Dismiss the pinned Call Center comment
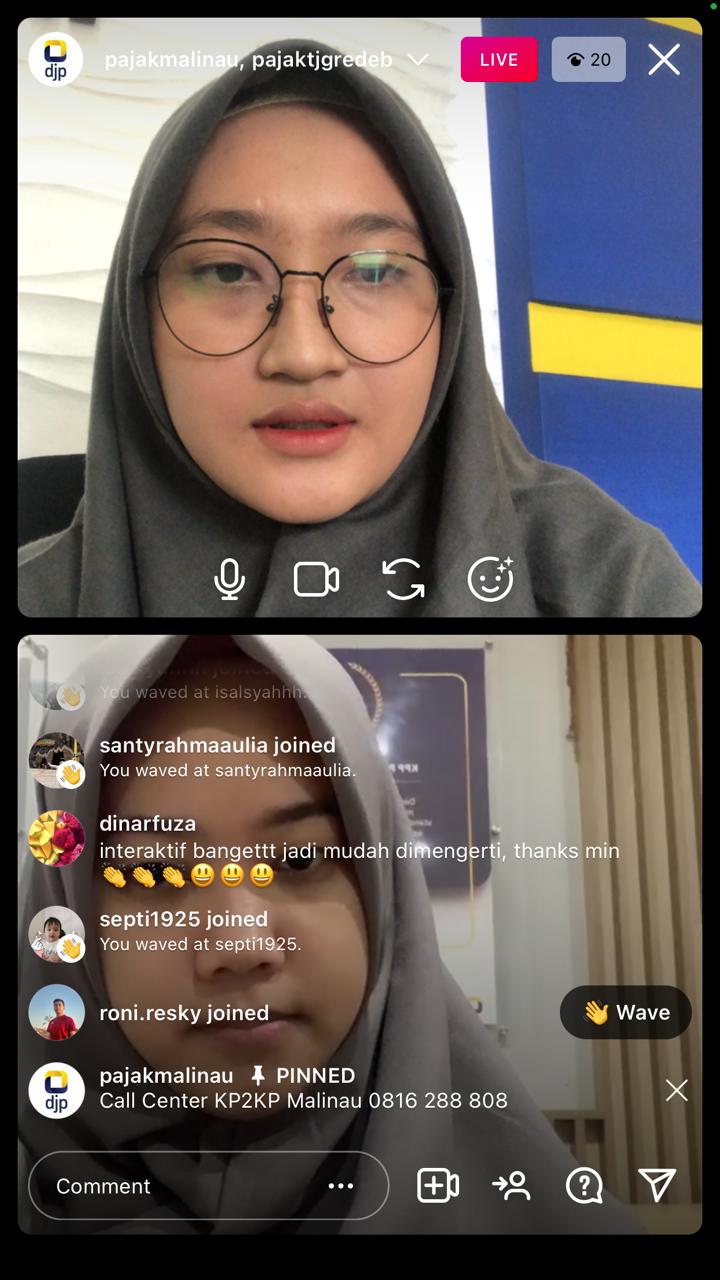Viewport: 720px width, 1280px height. tap(677, 1090)
